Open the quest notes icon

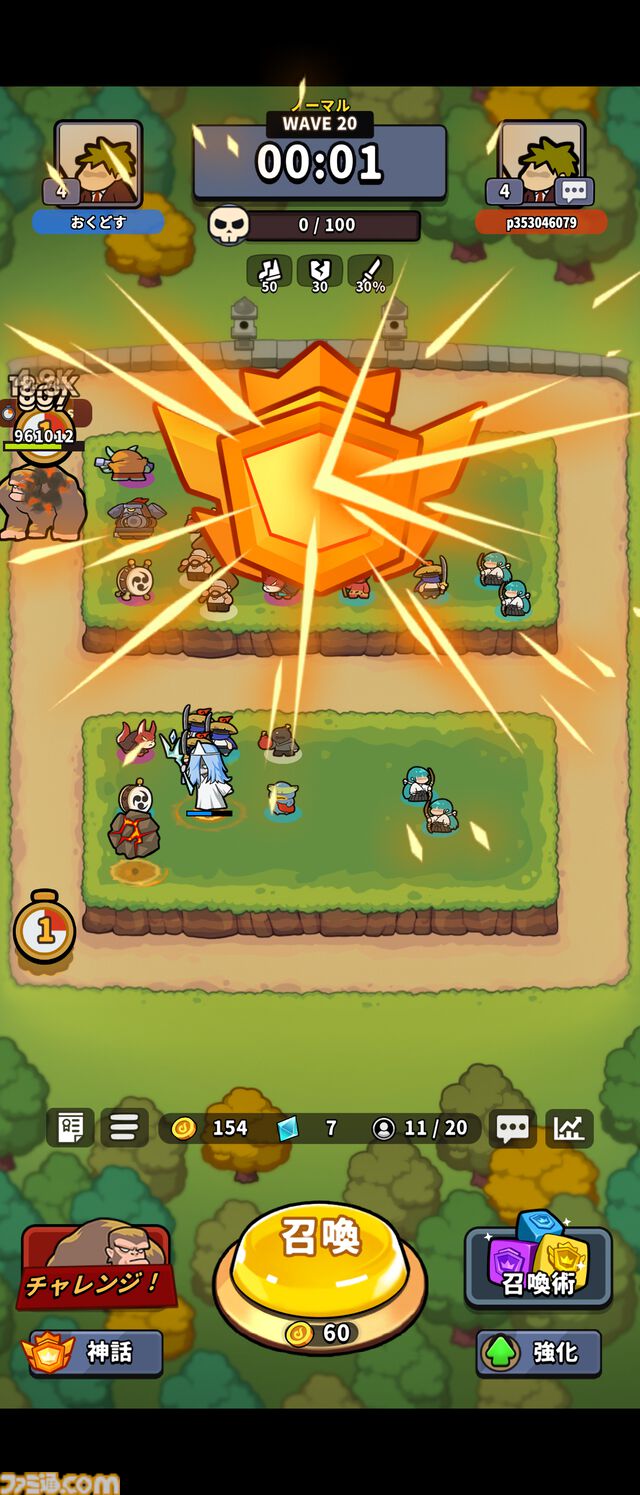coord(71,1128)
